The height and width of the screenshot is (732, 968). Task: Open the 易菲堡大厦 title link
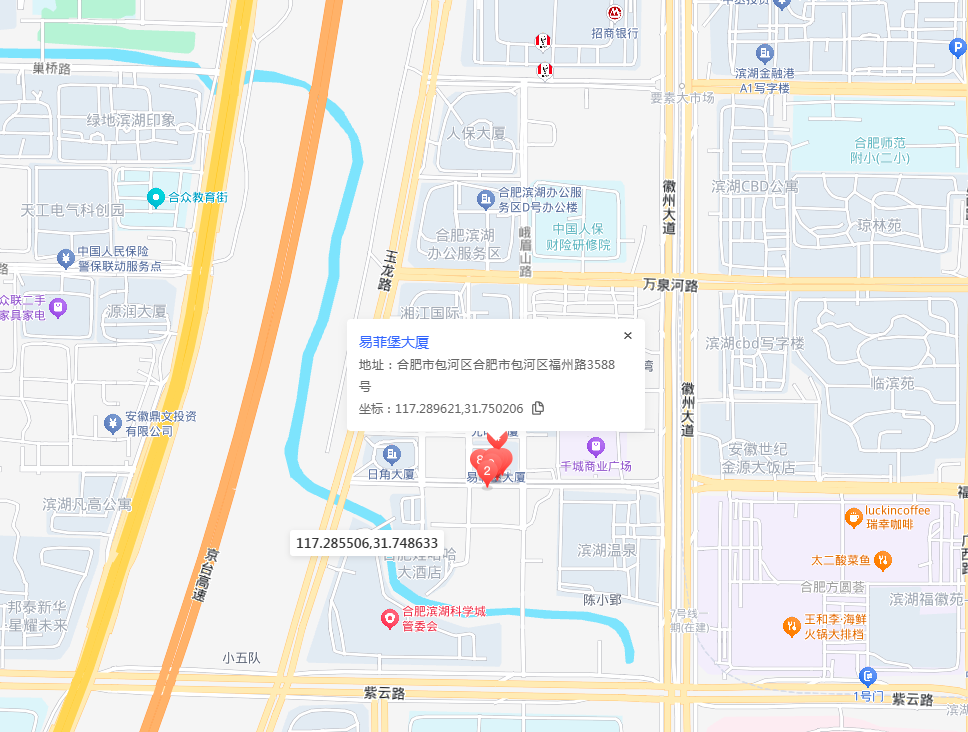(x=394, y=342)
